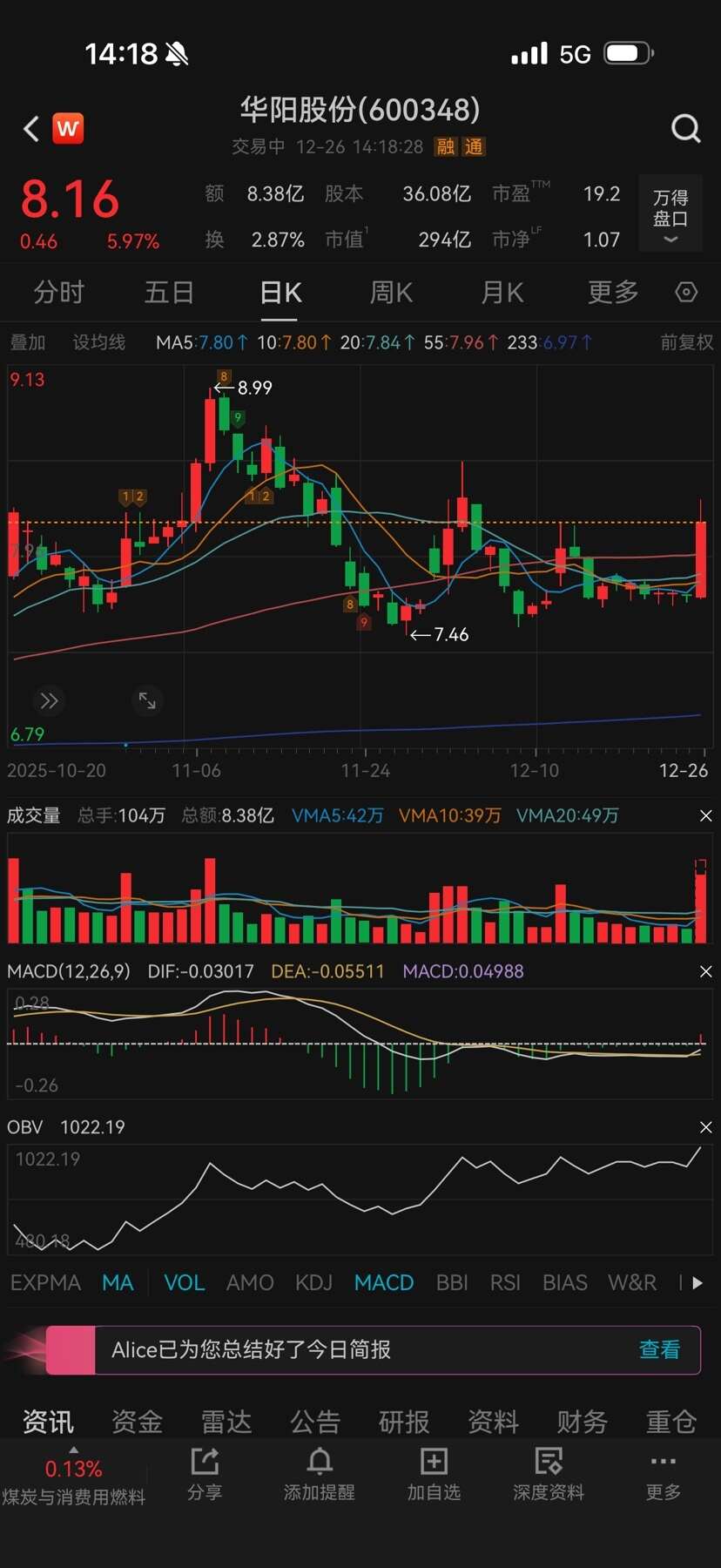The width and height of the screenshot is (721, 1568).
Task: Switch to the 五日 chart tab
Action: coord(169,293)
